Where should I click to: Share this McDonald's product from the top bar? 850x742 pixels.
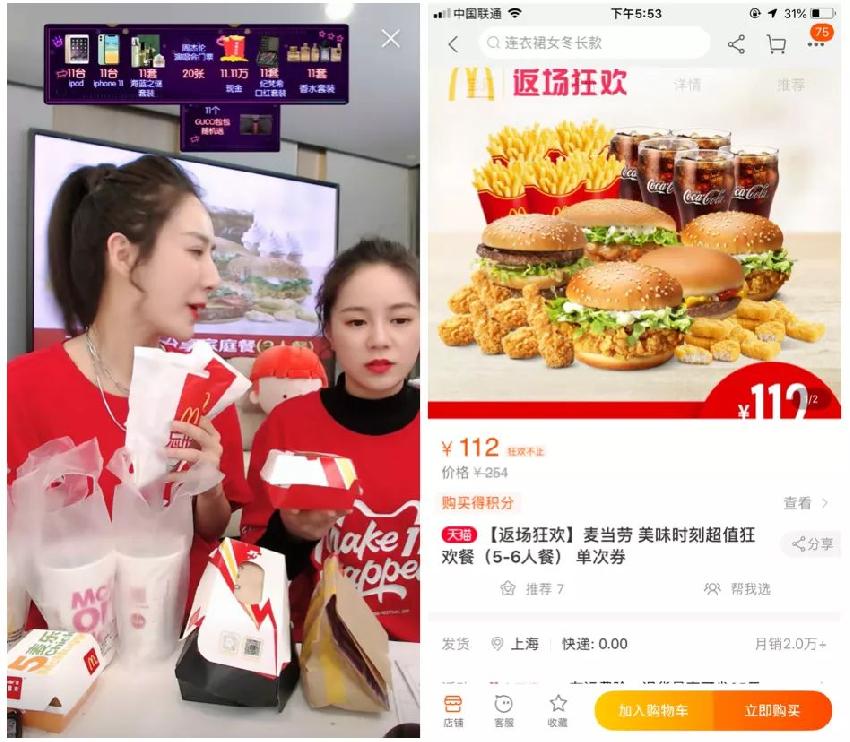pyautogui.click(x=736, y=44)
